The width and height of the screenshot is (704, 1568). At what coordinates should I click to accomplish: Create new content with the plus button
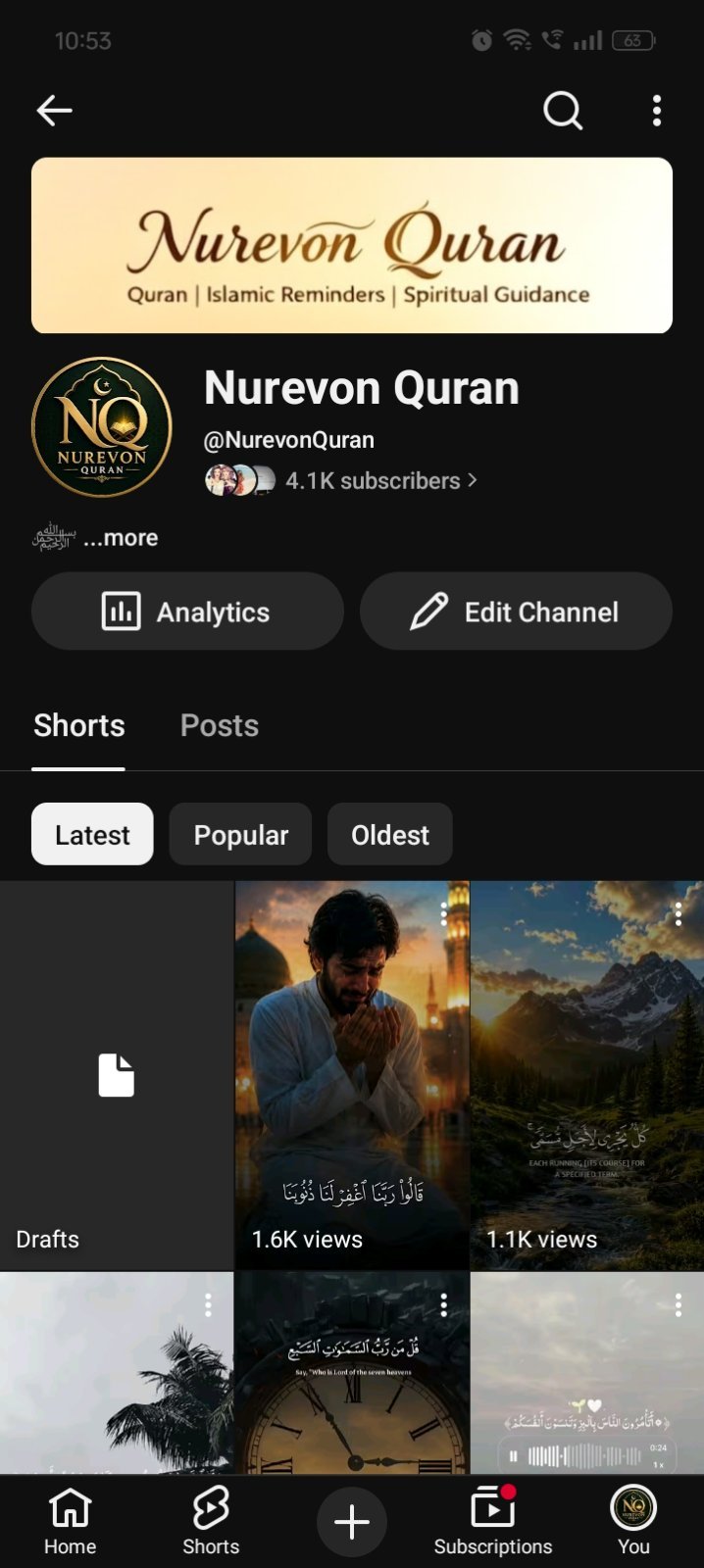pos(352,1522)
